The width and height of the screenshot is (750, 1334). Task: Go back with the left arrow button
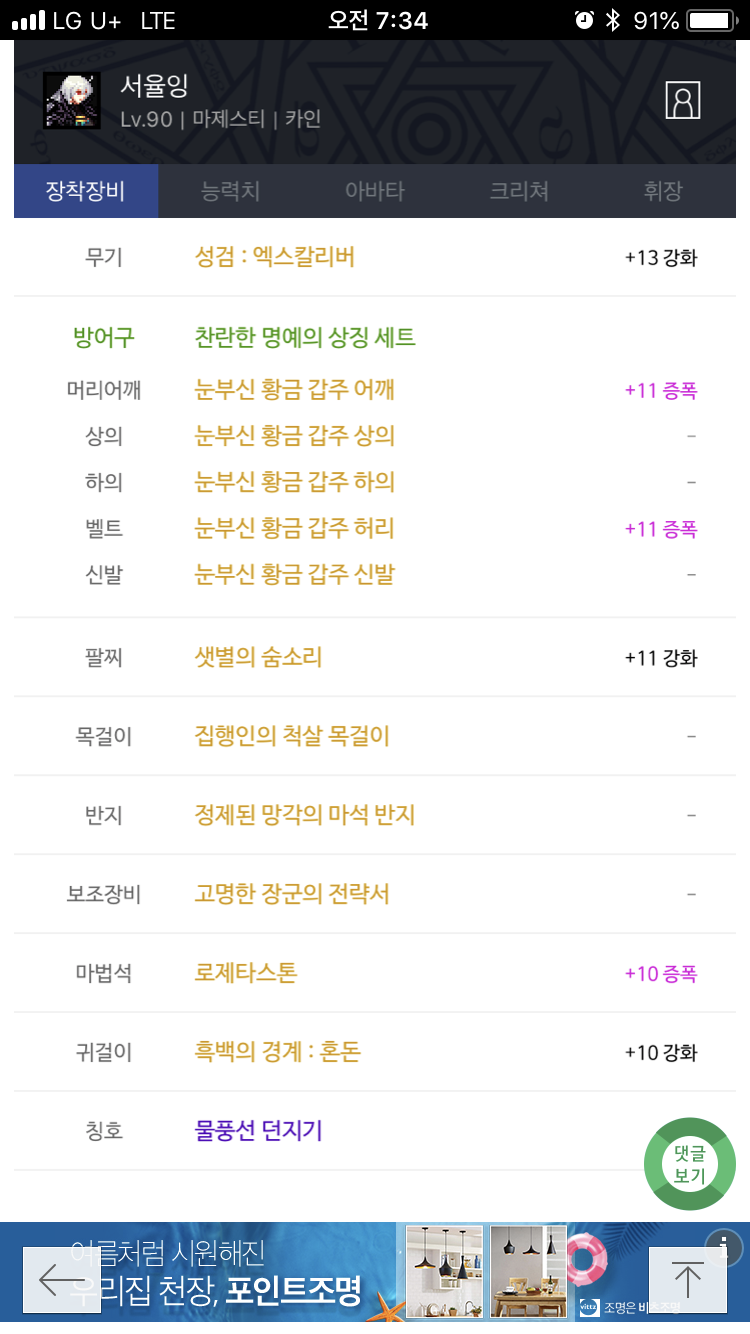coord(62,1279)
